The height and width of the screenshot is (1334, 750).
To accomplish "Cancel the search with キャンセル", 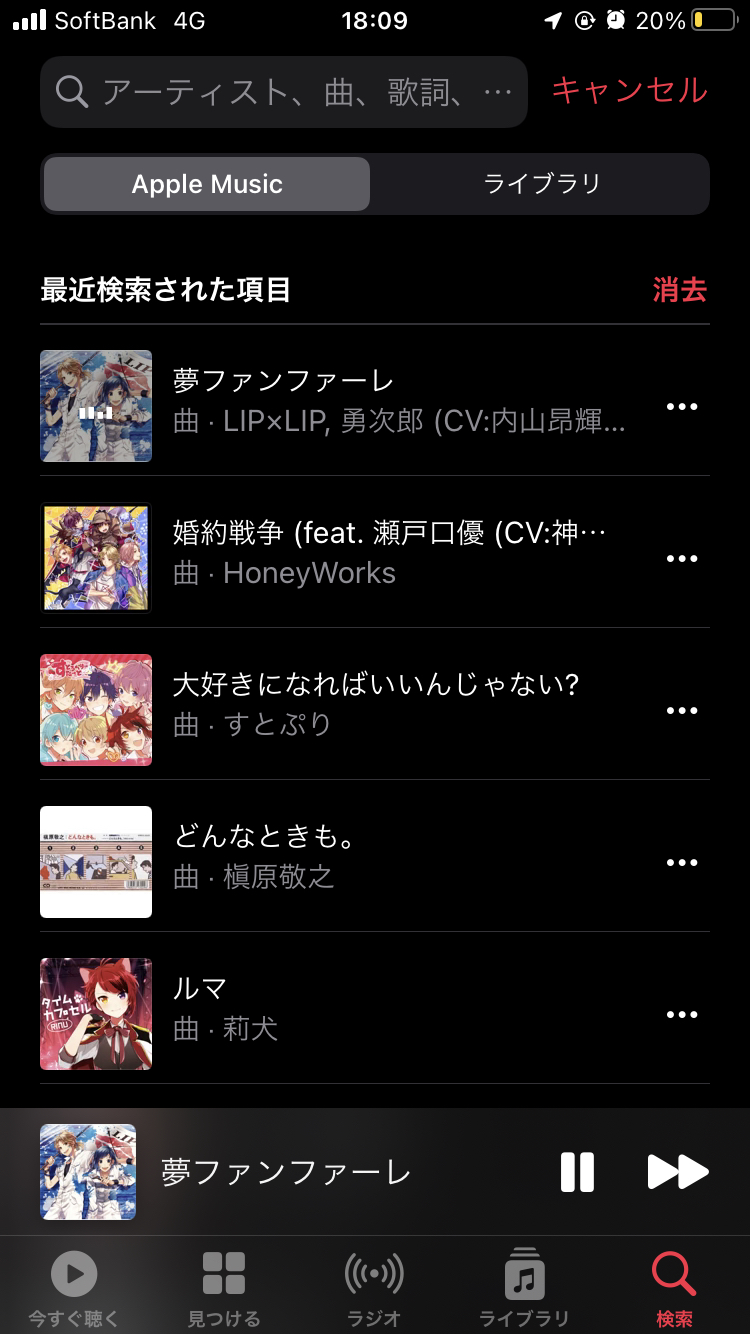I will click(x=629, y=90).
